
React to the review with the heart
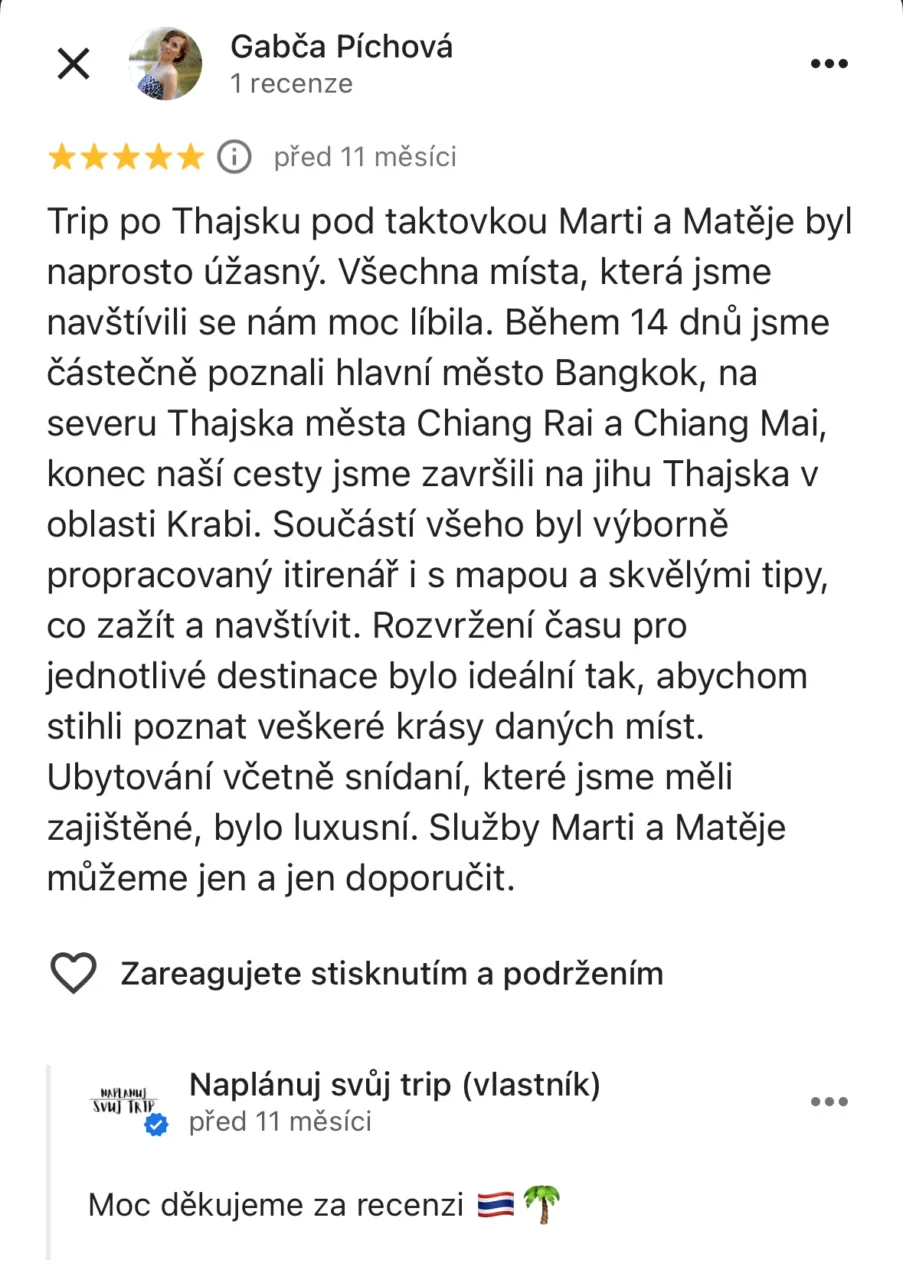click(x=73, y=973)
